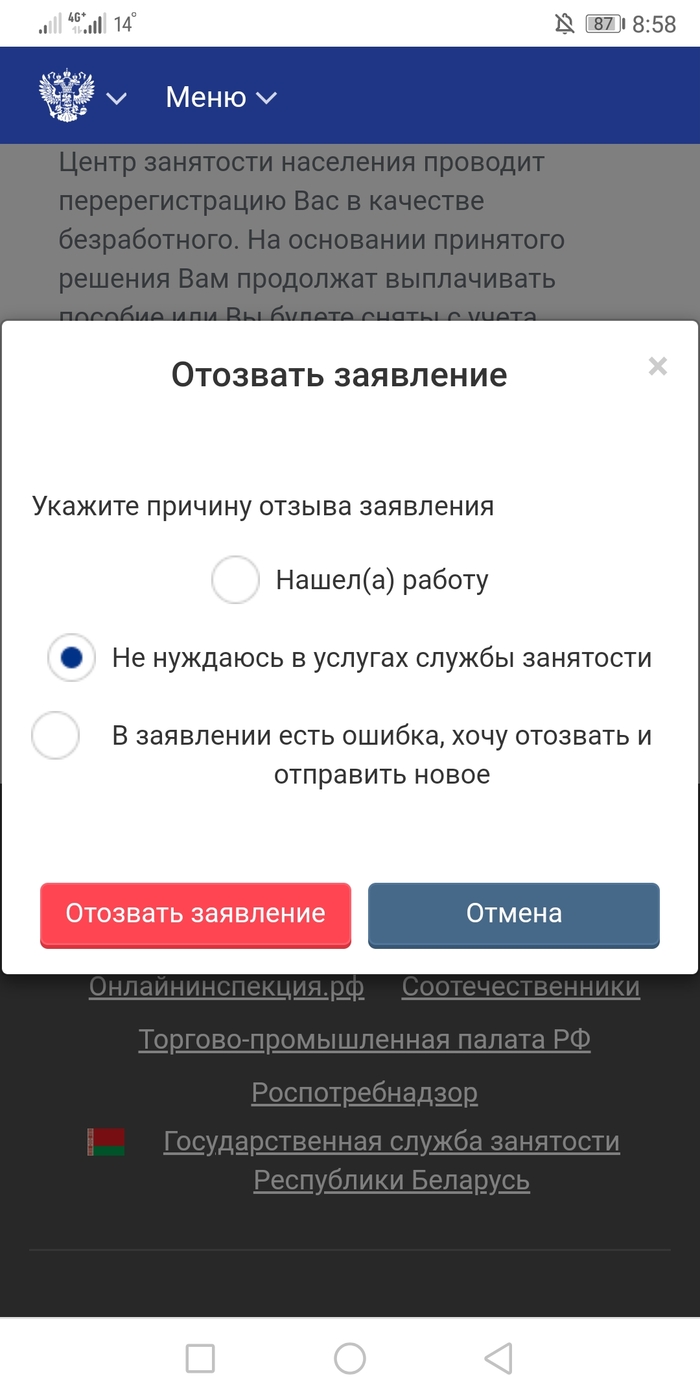
Task: Go to the system home screen
Action: [x=350, y=1358]
